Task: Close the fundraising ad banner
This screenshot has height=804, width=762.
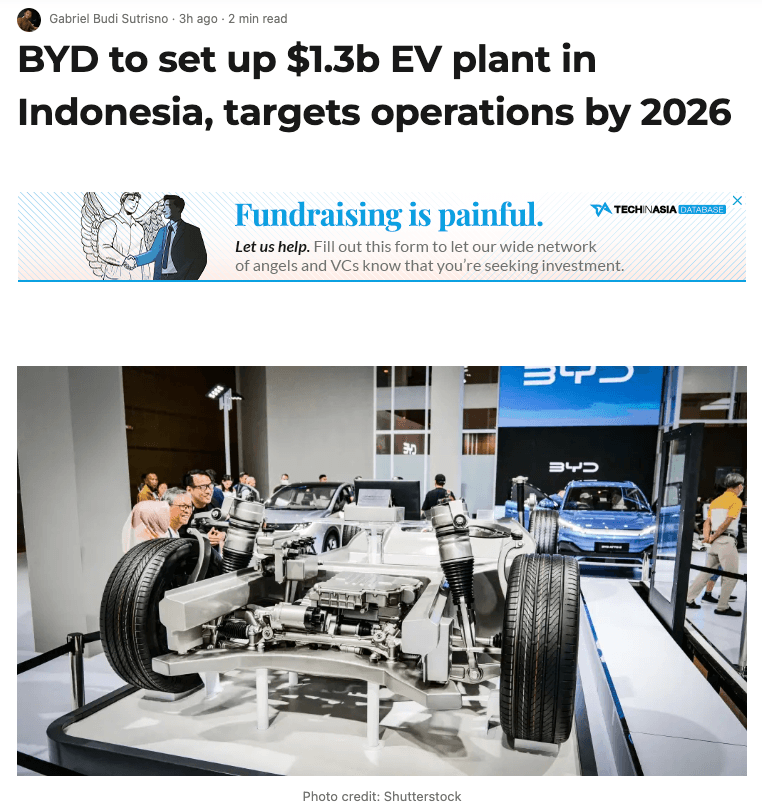Action: point(737,201)
